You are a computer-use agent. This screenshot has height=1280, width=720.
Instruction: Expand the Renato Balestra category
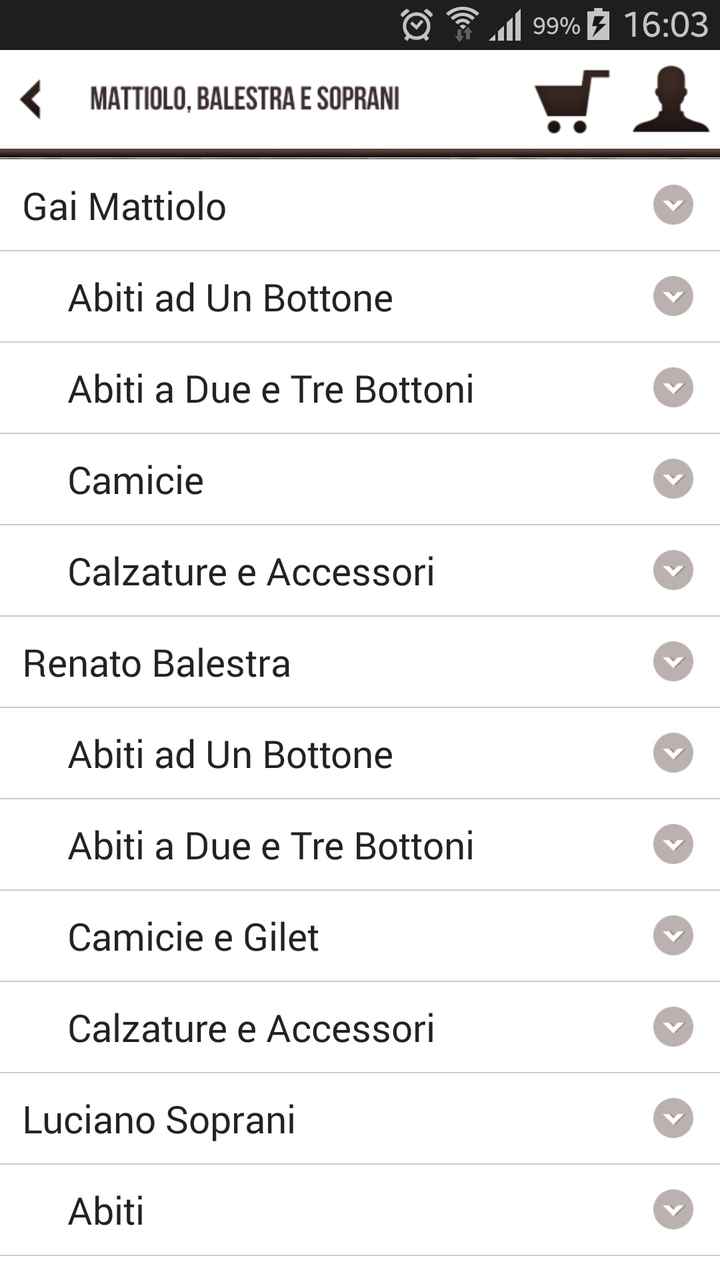click(672, 661)
